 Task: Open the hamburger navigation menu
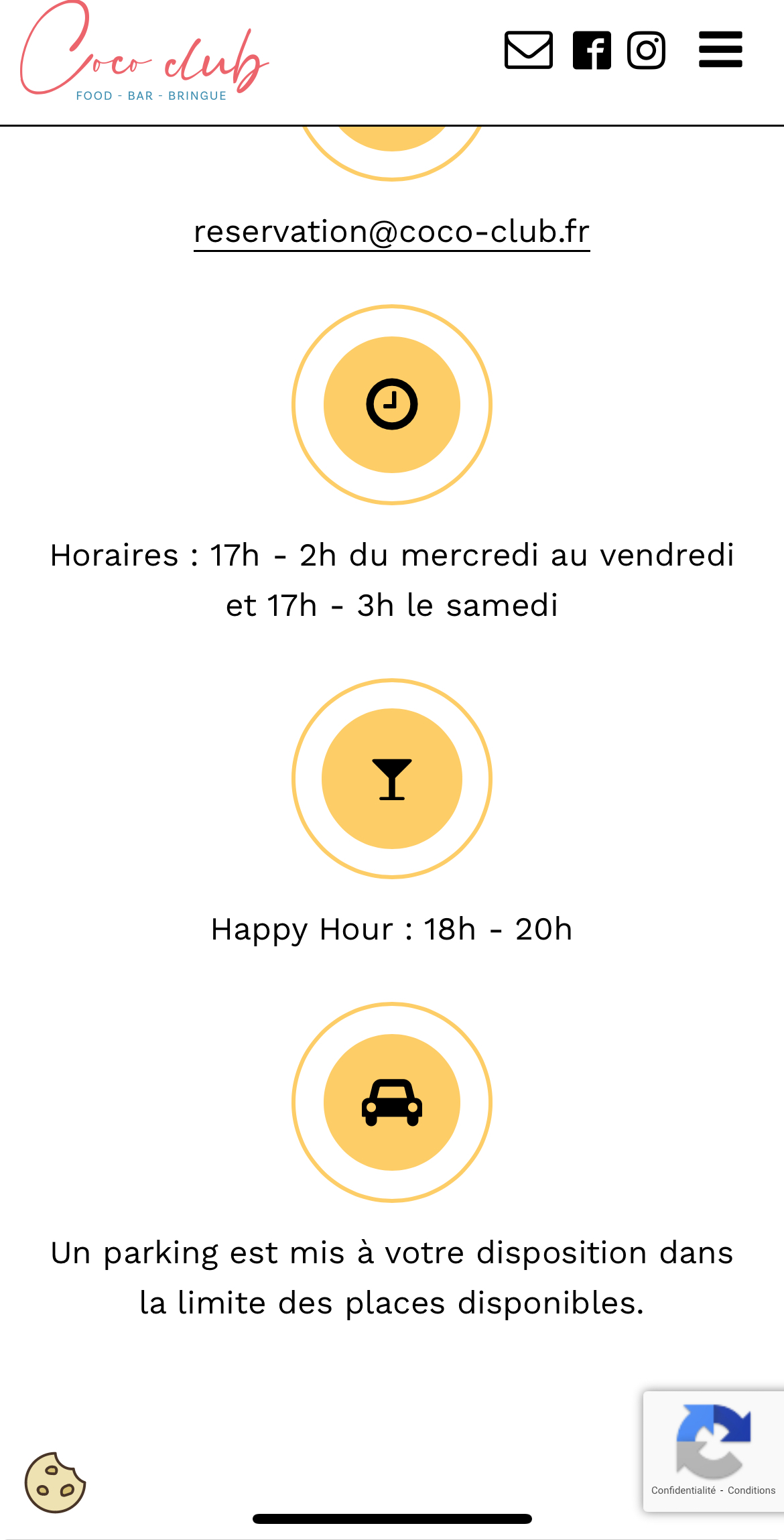point(720,50)
